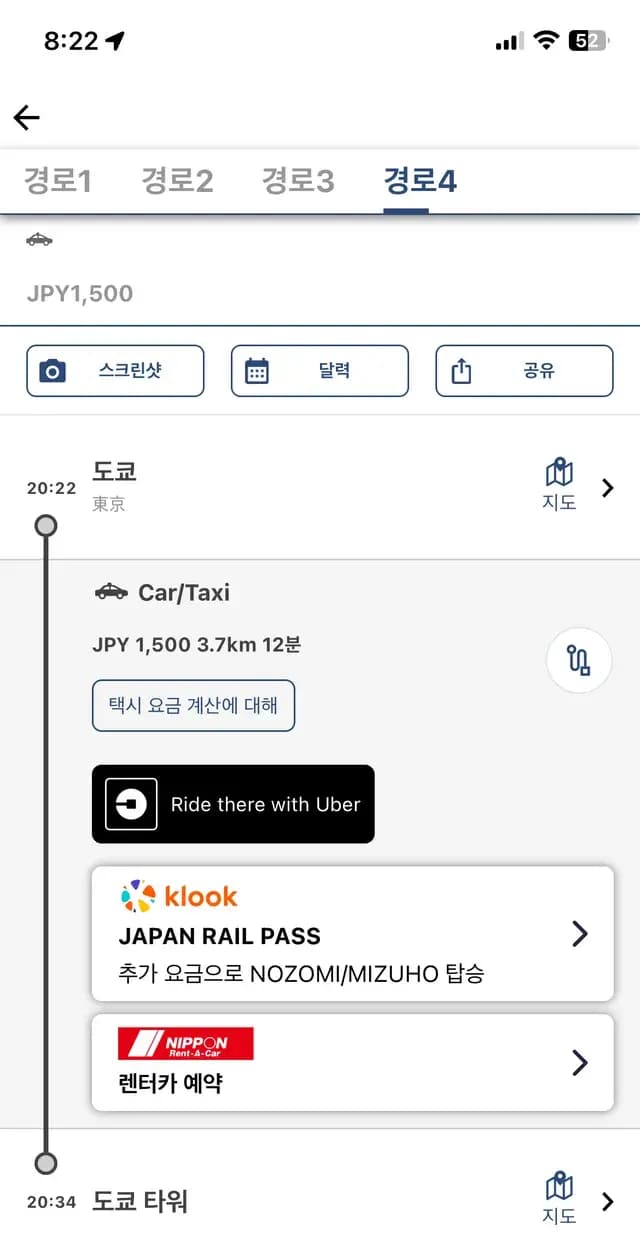Open Nippon Rent-A-Car 렌터카 예약 card
The image size is (640, 1235).
pos(352,1062)
